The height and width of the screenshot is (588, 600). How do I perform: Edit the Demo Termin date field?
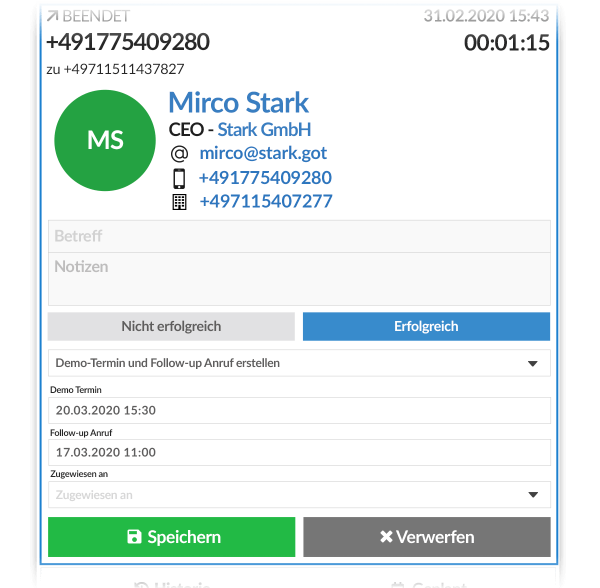click(x=299, y=411)
